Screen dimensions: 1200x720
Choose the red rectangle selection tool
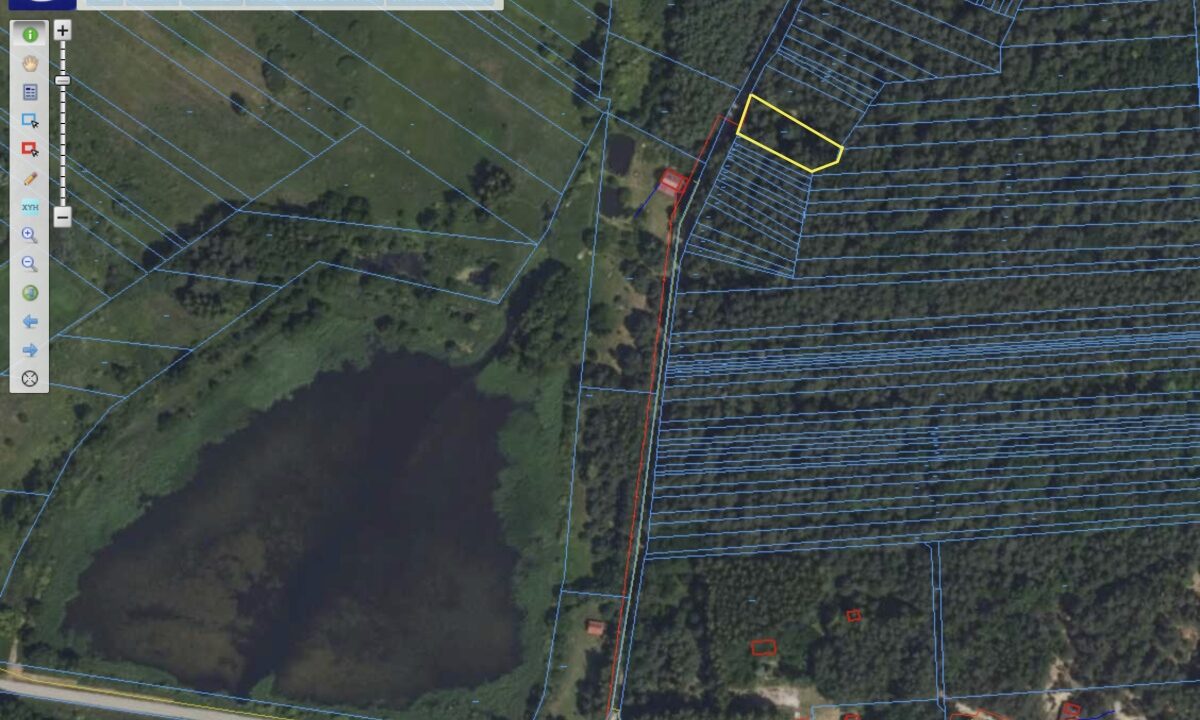pyautogui.click(x=30, y=149)
